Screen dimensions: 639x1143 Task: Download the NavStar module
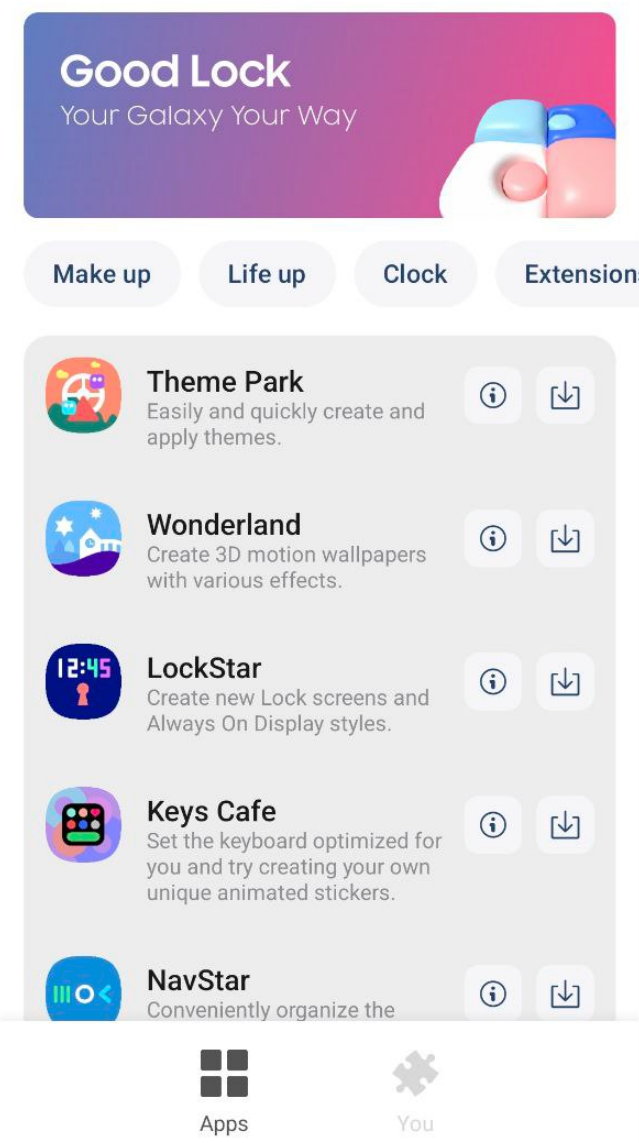(565, 993)
